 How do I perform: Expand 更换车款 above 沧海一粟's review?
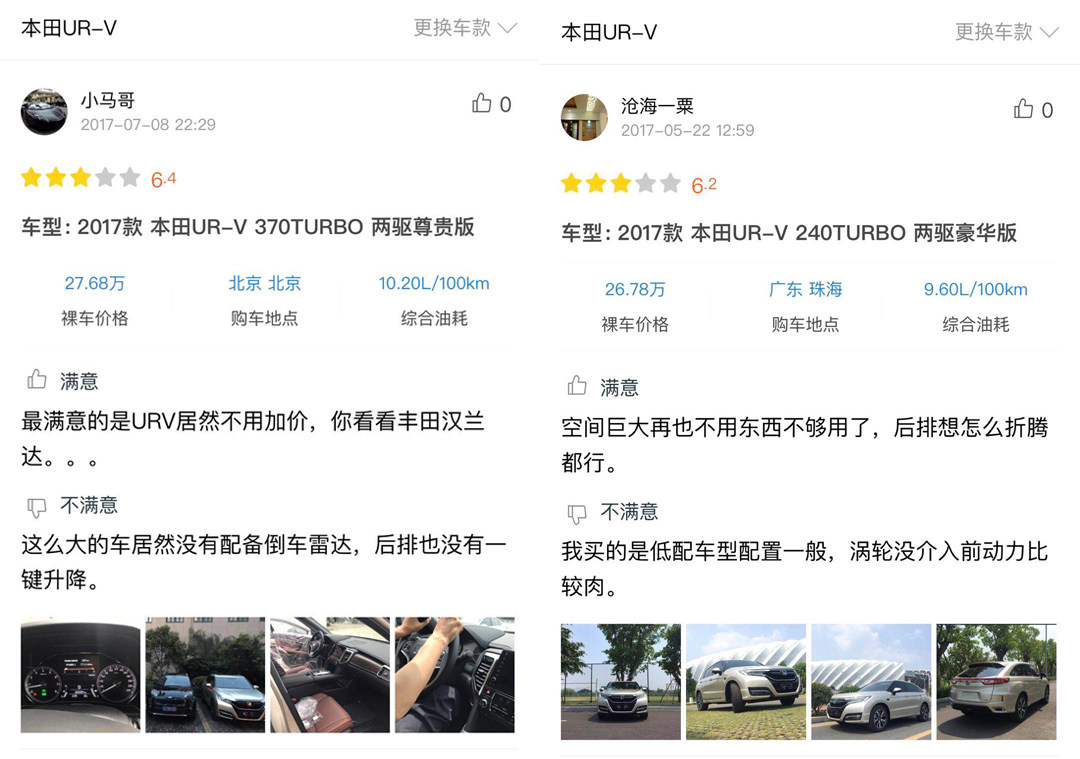pos(1006,32)
